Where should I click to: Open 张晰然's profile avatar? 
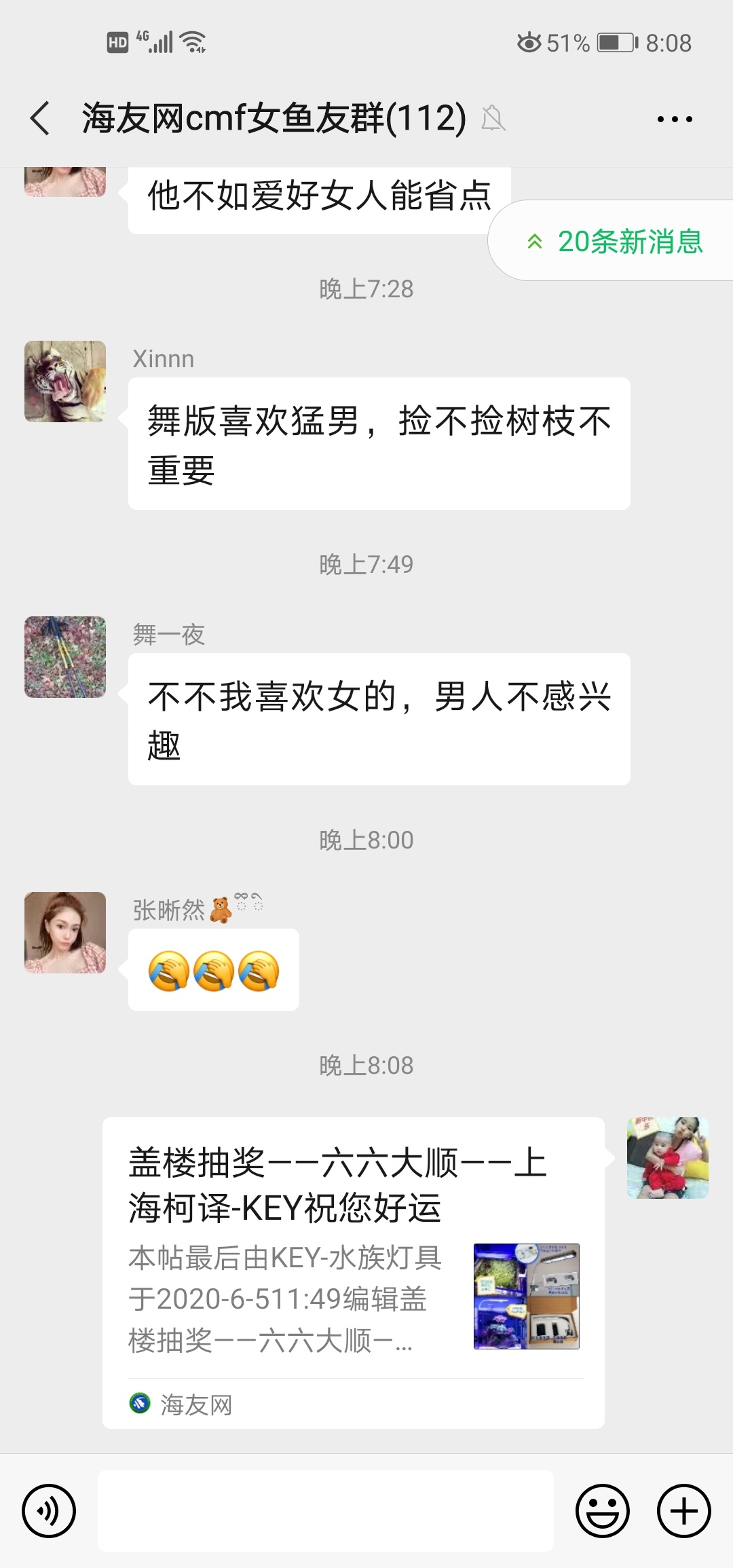[x=65, y=933]
